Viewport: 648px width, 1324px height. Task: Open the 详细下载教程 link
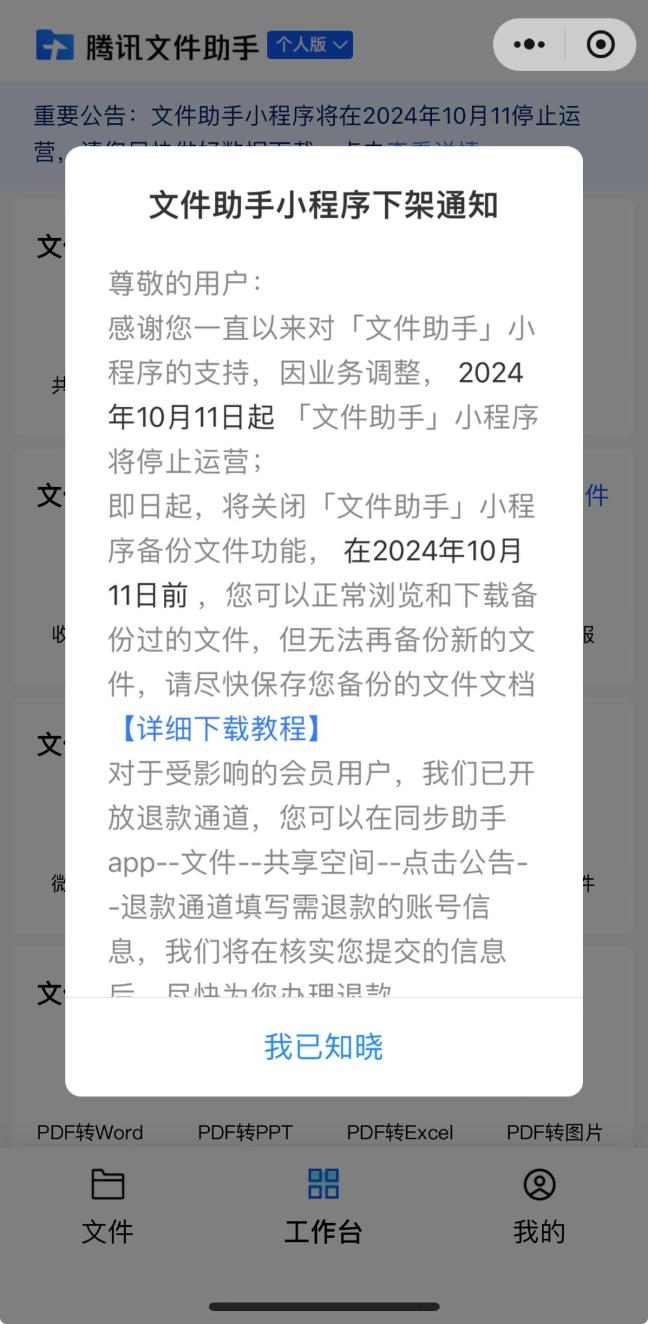point(220,728)
